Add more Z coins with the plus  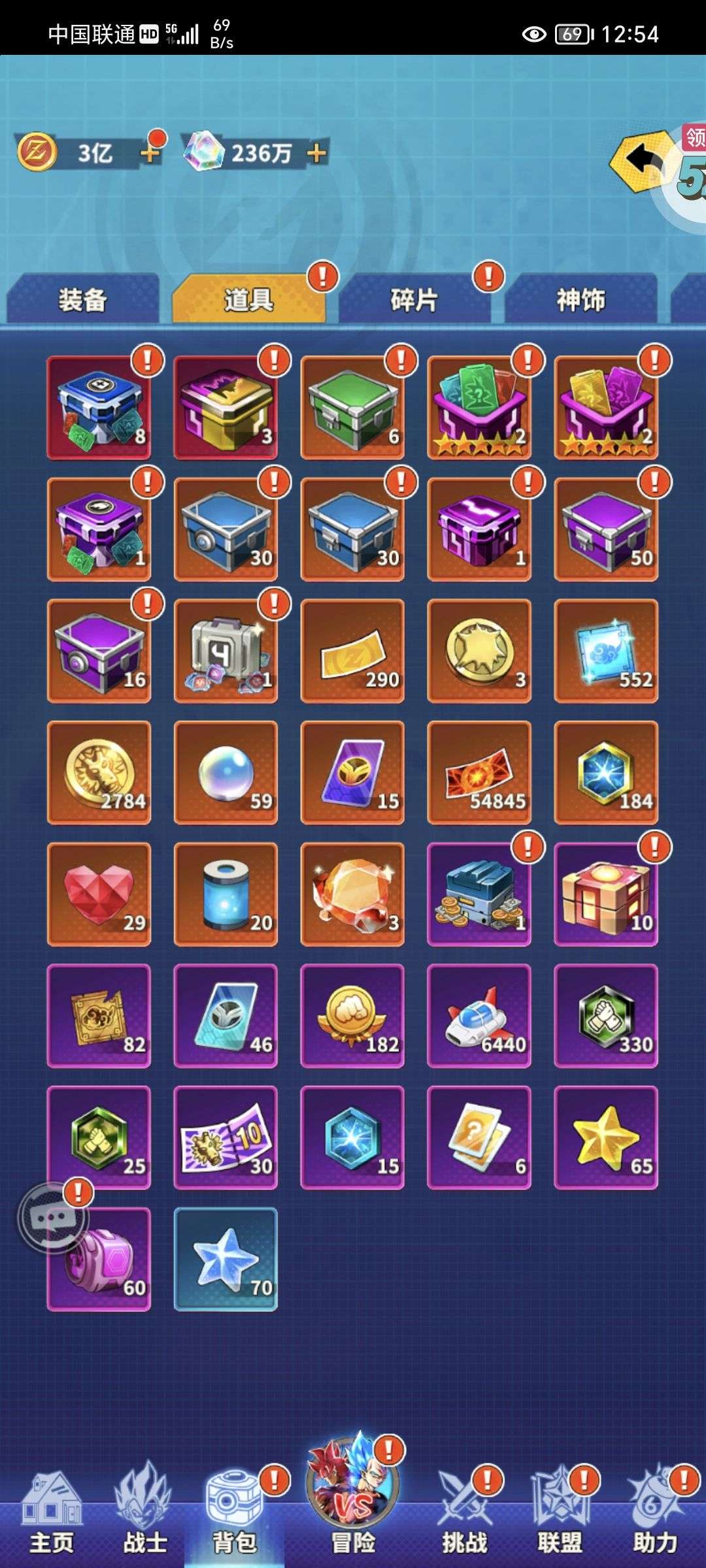pyautogui.click(x=150, y=153)
